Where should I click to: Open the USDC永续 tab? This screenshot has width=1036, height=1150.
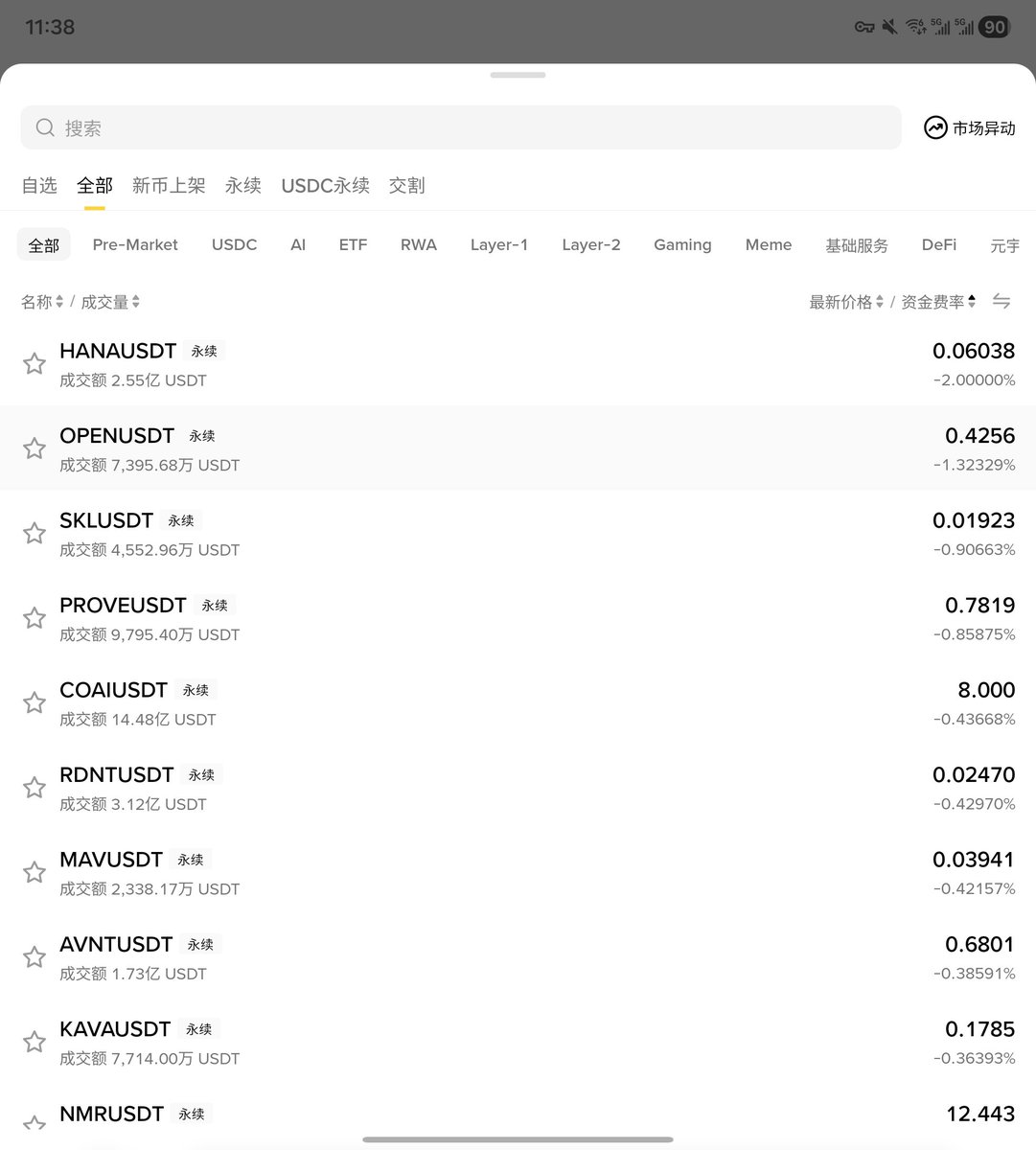pyautogui.click(x=325, y=185)
